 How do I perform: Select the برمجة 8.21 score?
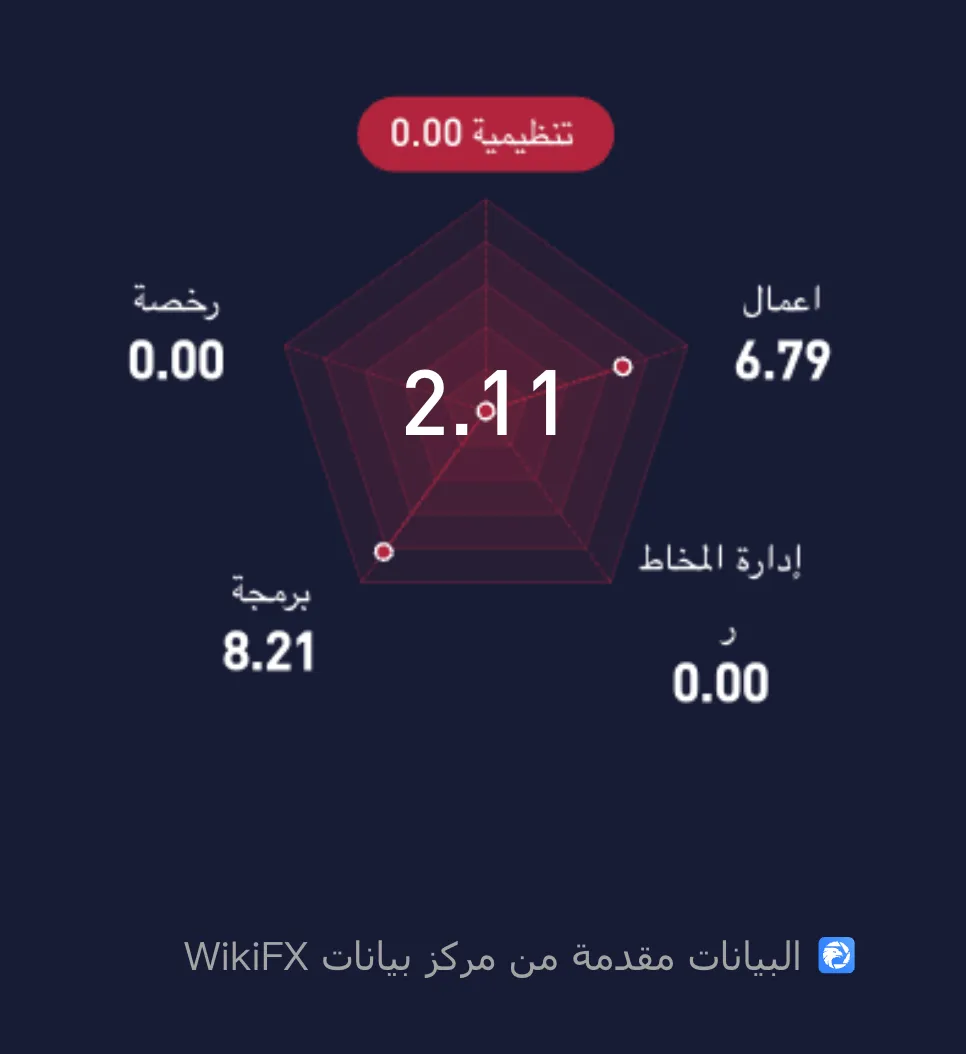pos(269,624)
